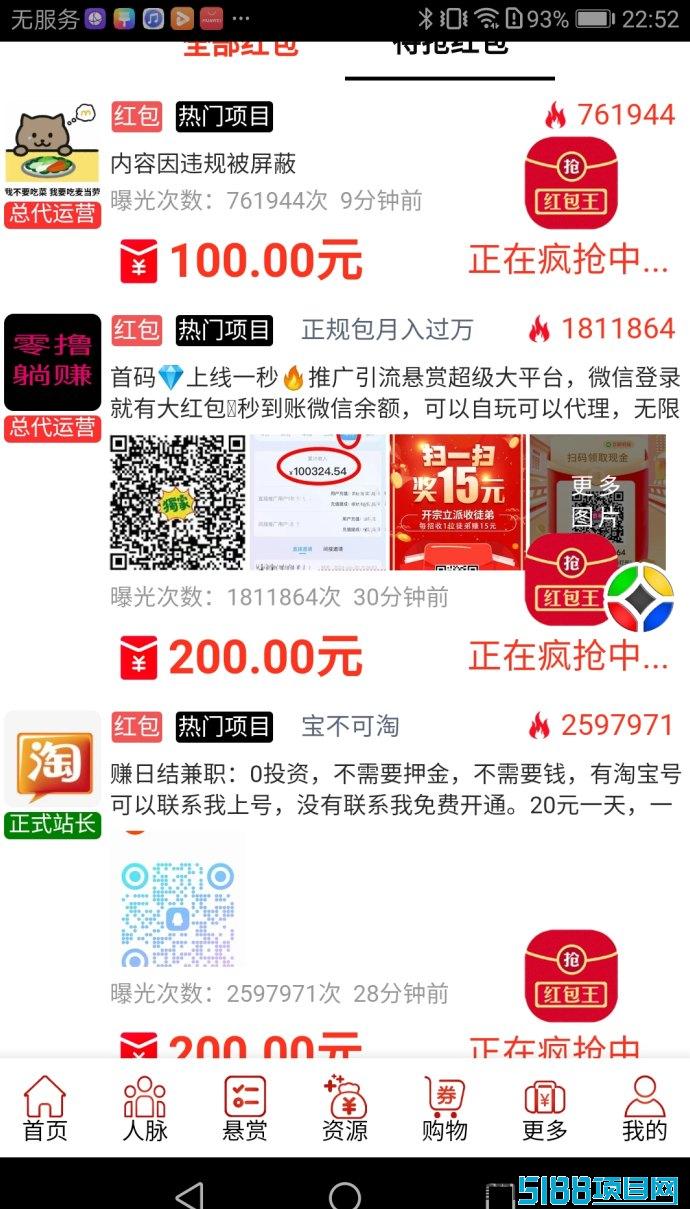690x1209 pixels.
Task: Grab the 红包王 on 正规包月入过万 post
Action: [572, 580]
